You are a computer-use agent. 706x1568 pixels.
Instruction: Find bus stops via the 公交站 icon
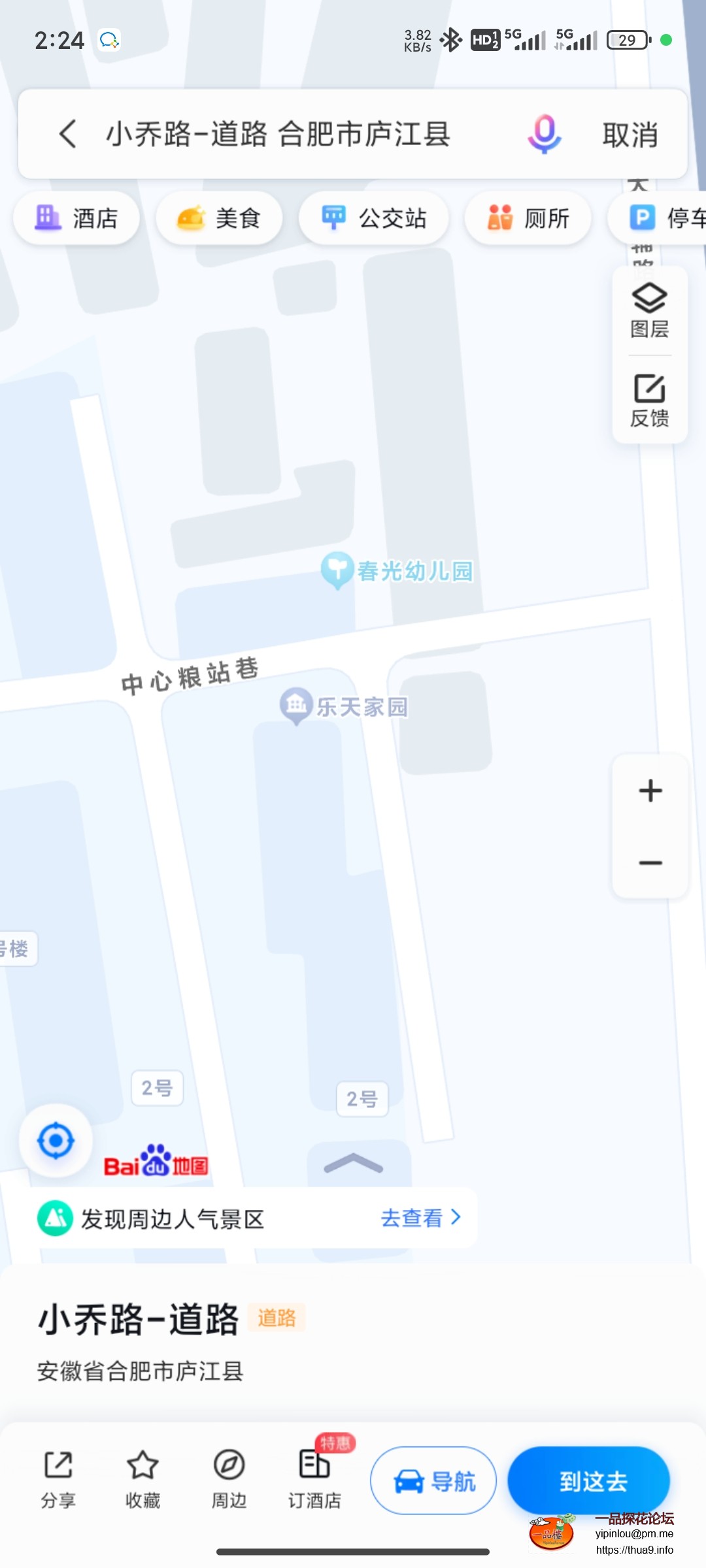coord(373,218)
